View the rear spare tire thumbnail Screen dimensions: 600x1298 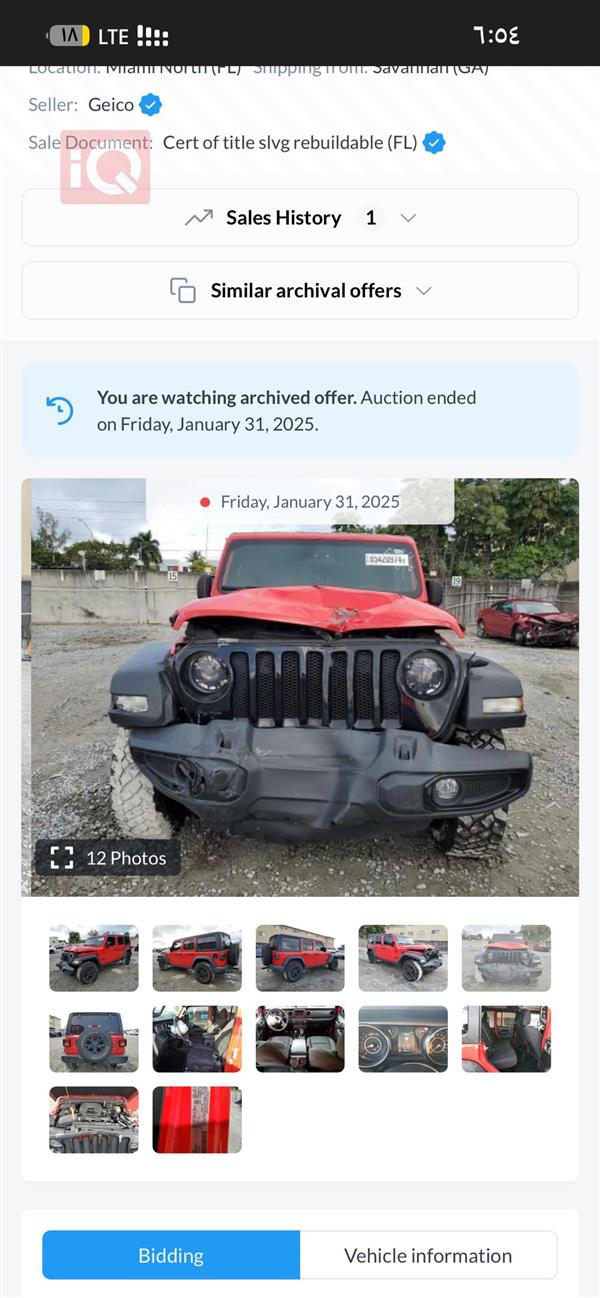(94, 1039)
